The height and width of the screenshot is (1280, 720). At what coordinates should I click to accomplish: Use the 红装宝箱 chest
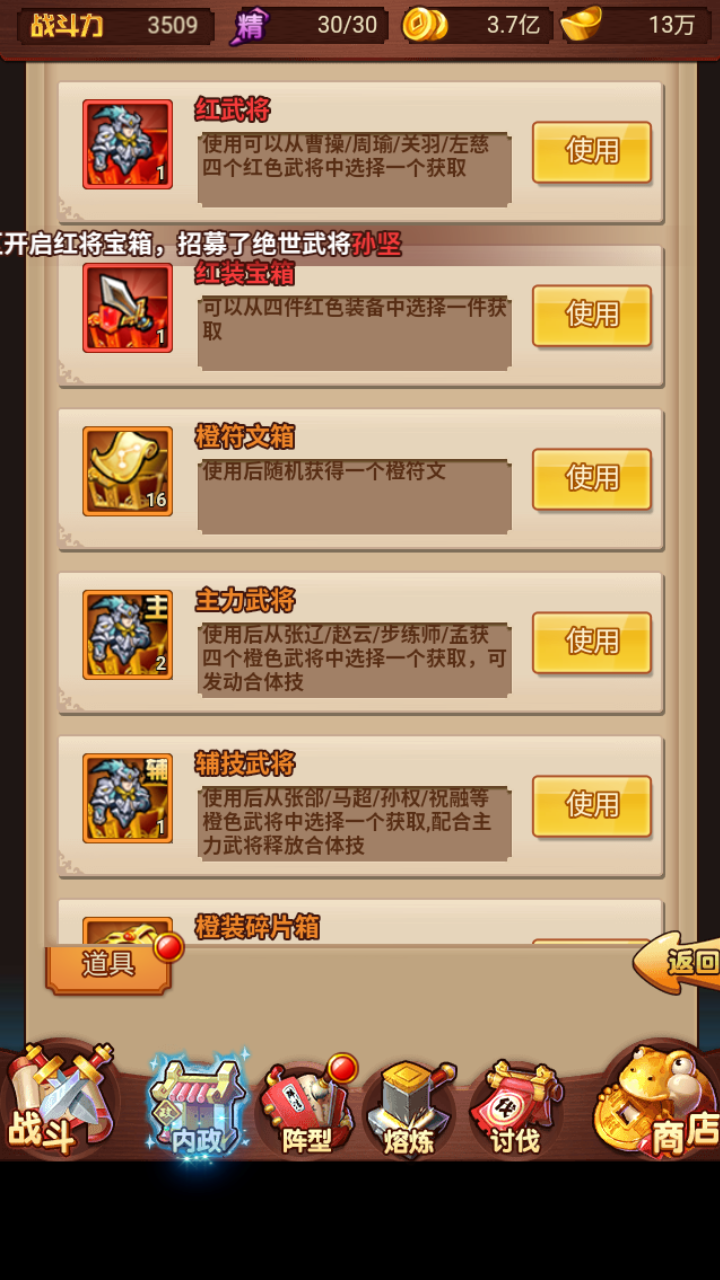pos(592,316)
